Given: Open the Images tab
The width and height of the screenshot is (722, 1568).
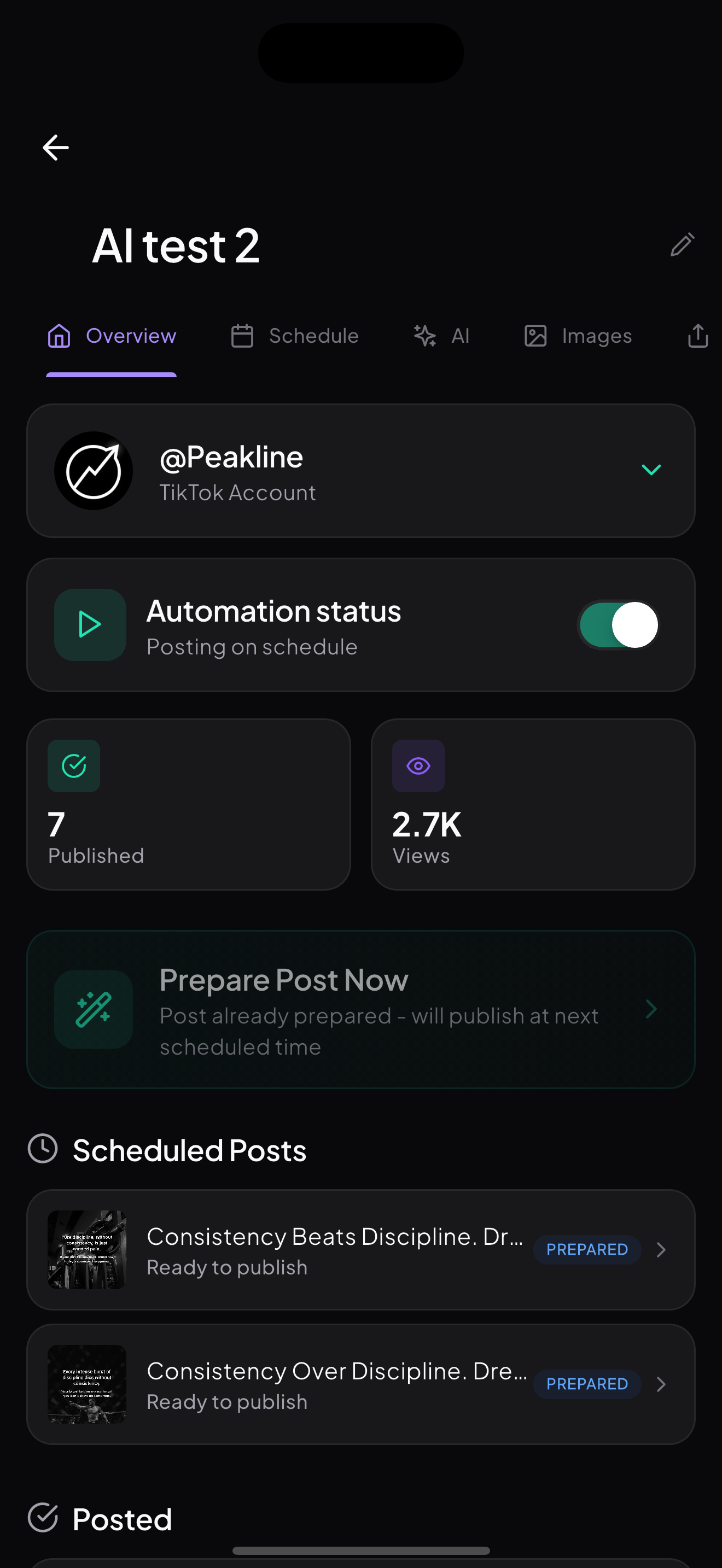Looking at the screenshot, I should [577, 335].
